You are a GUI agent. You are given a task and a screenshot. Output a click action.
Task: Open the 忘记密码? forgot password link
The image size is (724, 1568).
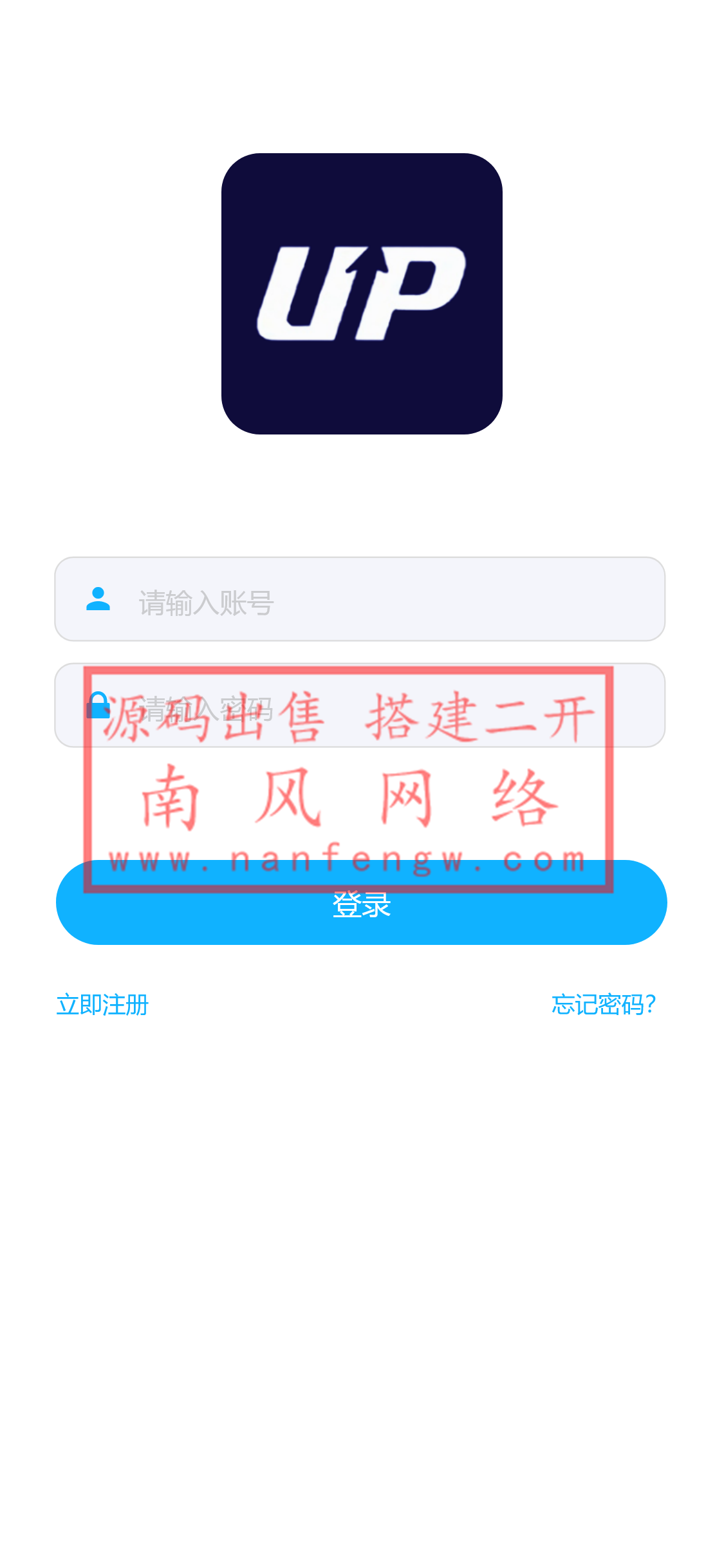point(603,1005)
